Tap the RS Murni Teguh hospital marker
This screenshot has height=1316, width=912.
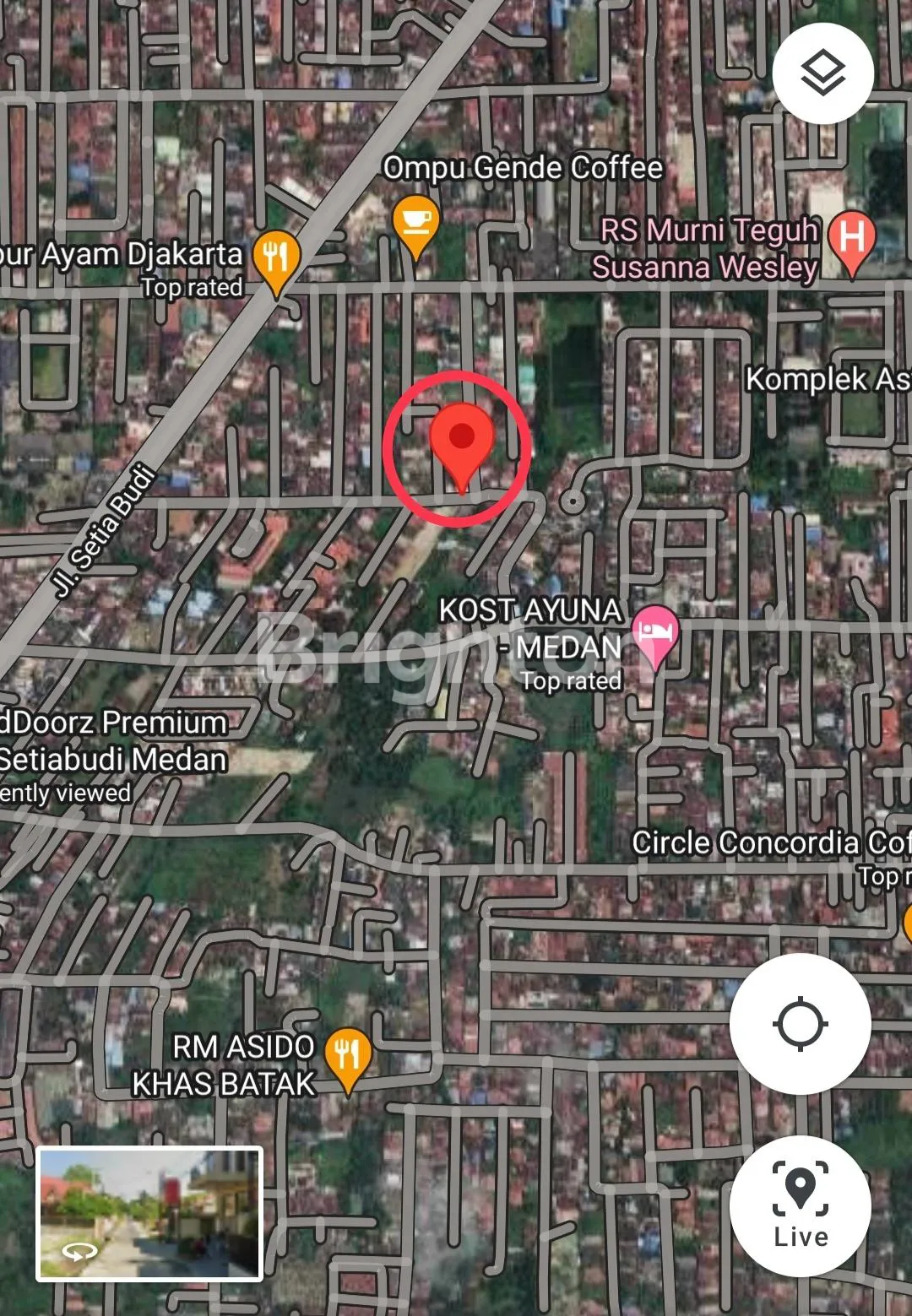[x=851, y=240]
